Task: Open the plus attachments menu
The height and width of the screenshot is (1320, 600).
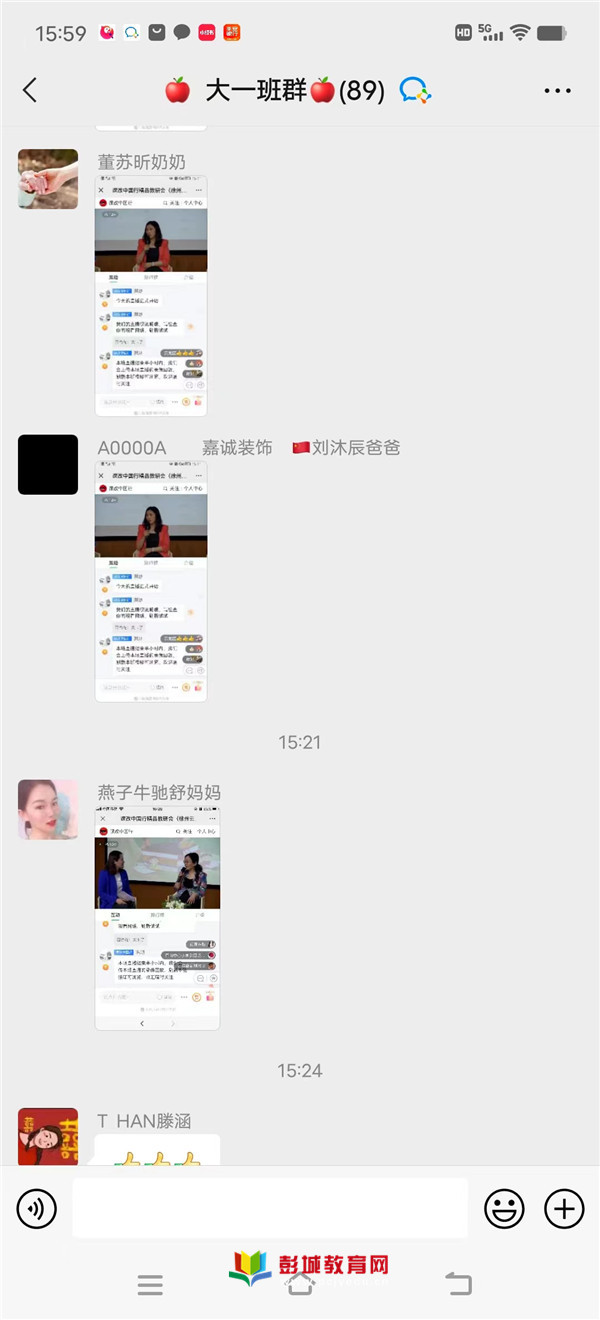Action: [564, 1209]
